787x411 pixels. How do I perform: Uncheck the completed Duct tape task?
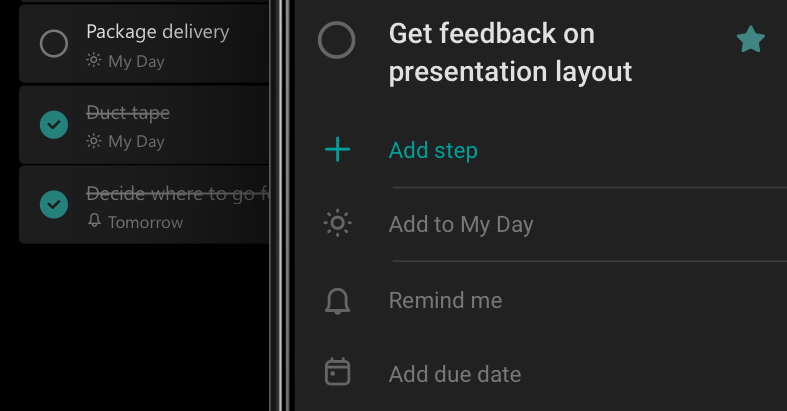pyautogui.click(x=53, y=125)
